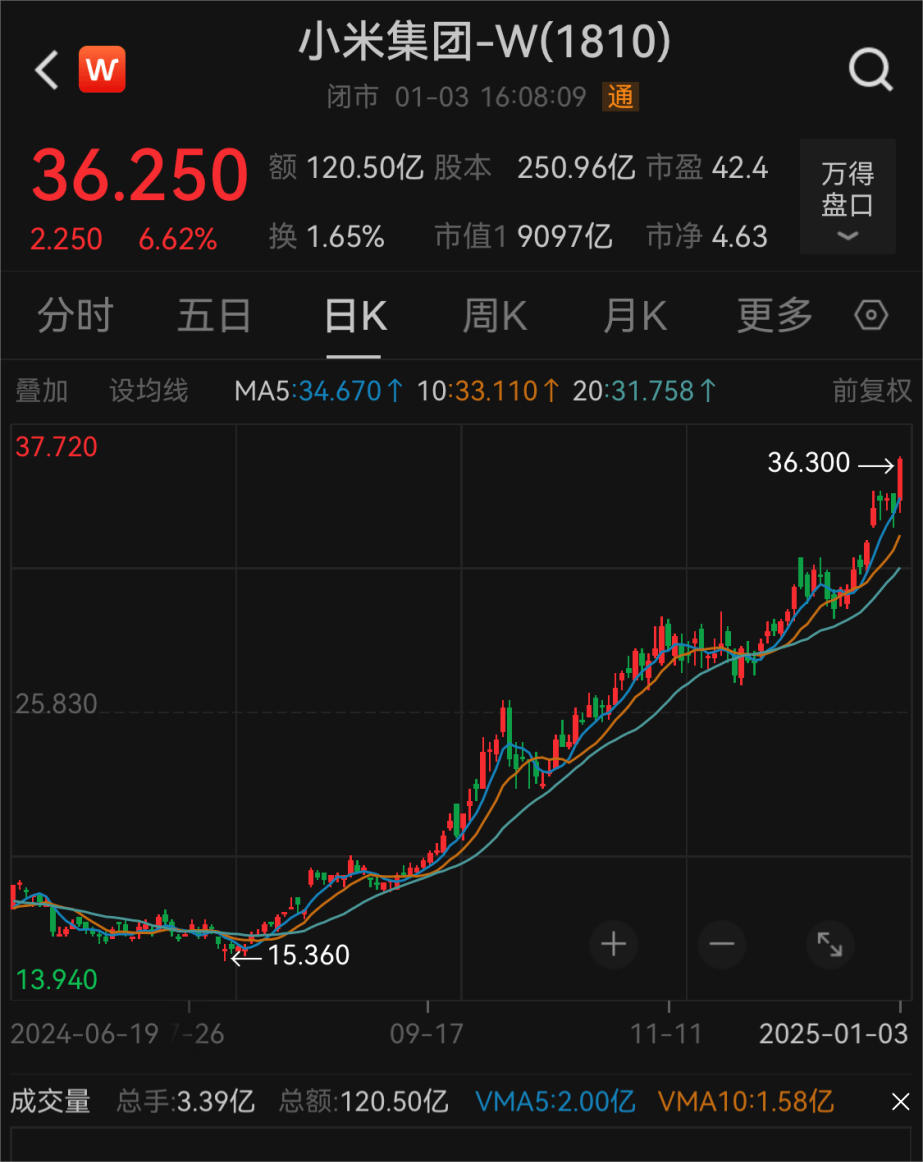Screen dimensions: 923x1162
Task: Expand chart to fullscreen
Action: [830, 944]
